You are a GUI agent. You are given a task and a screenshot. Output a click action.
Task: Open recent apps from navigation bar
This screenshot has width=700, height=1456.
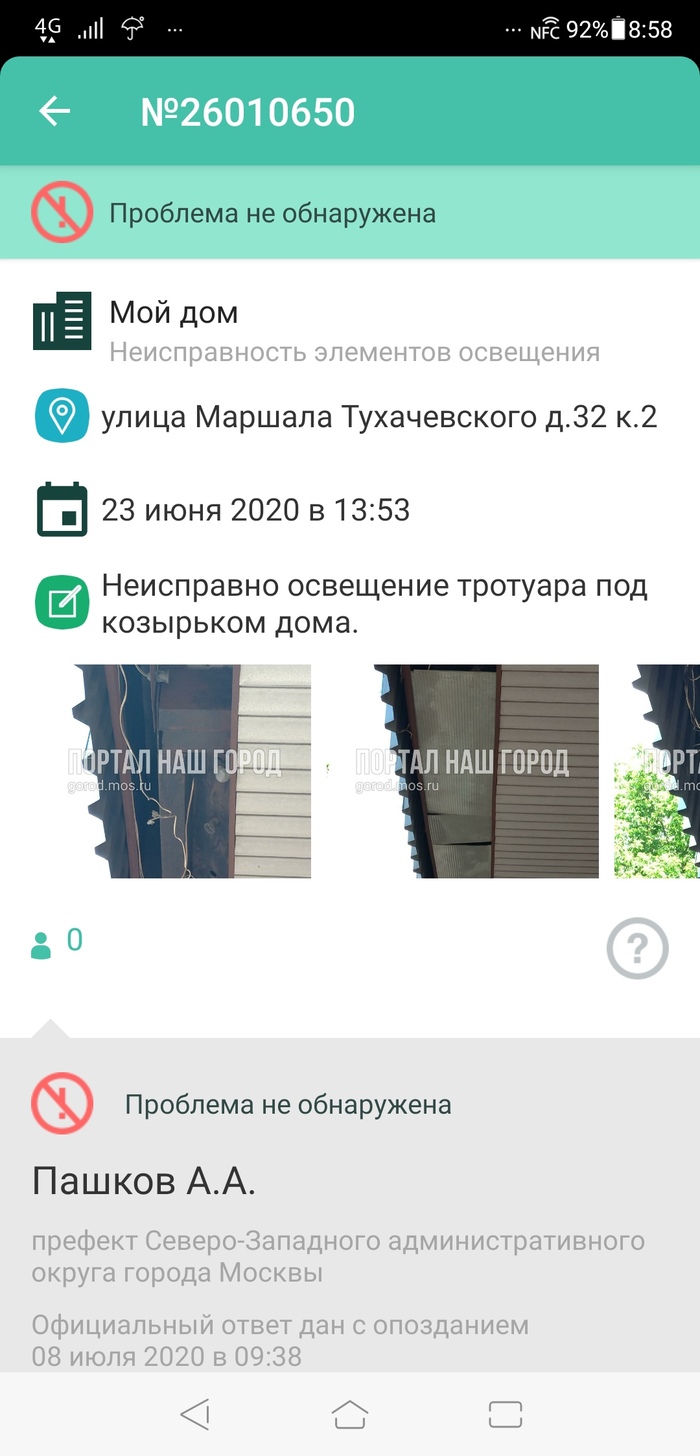[x=506, y=1413]
